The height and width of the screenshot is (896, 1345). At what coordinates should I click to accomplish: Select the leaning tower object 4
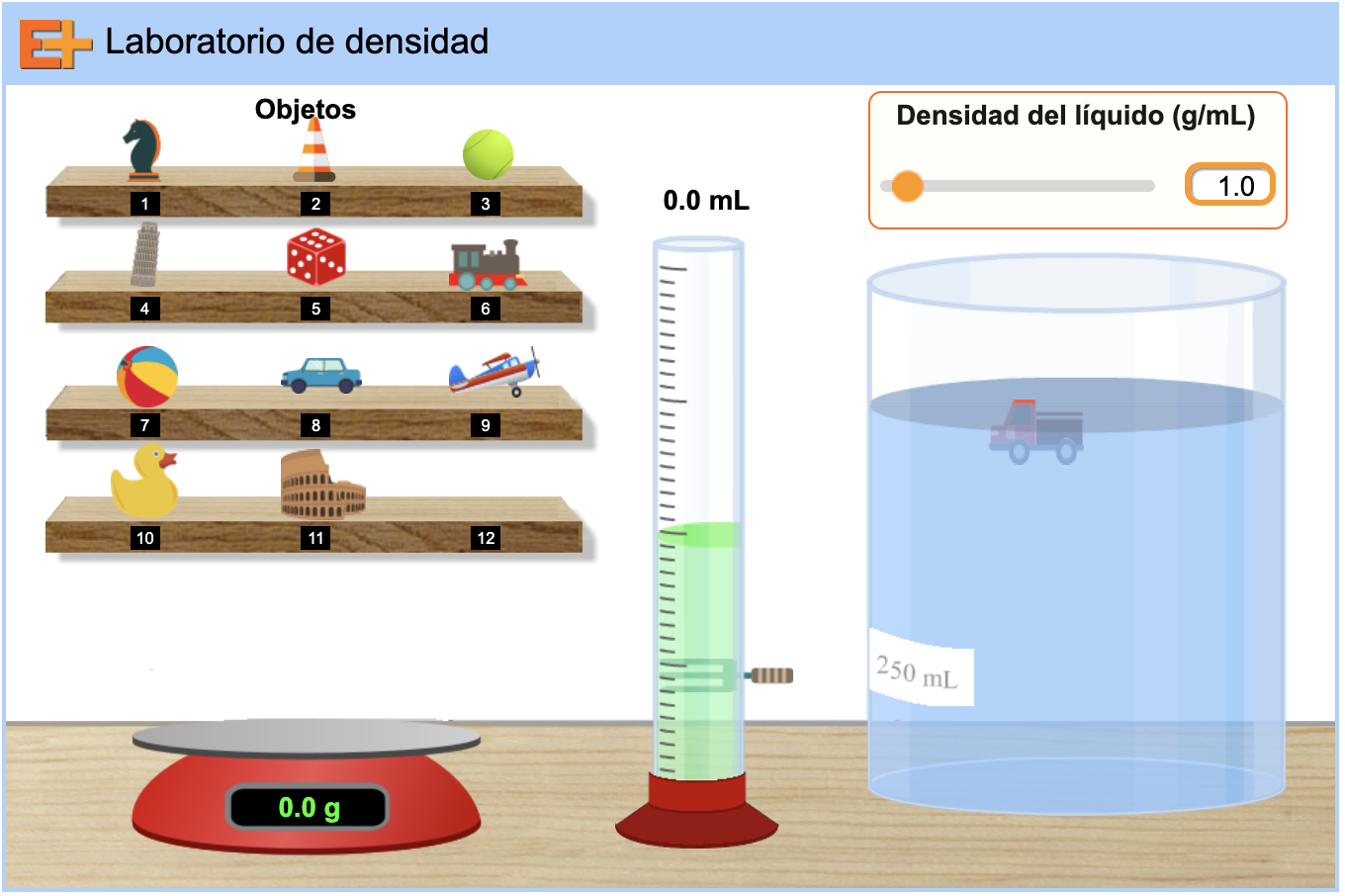(x=145, y=255)
